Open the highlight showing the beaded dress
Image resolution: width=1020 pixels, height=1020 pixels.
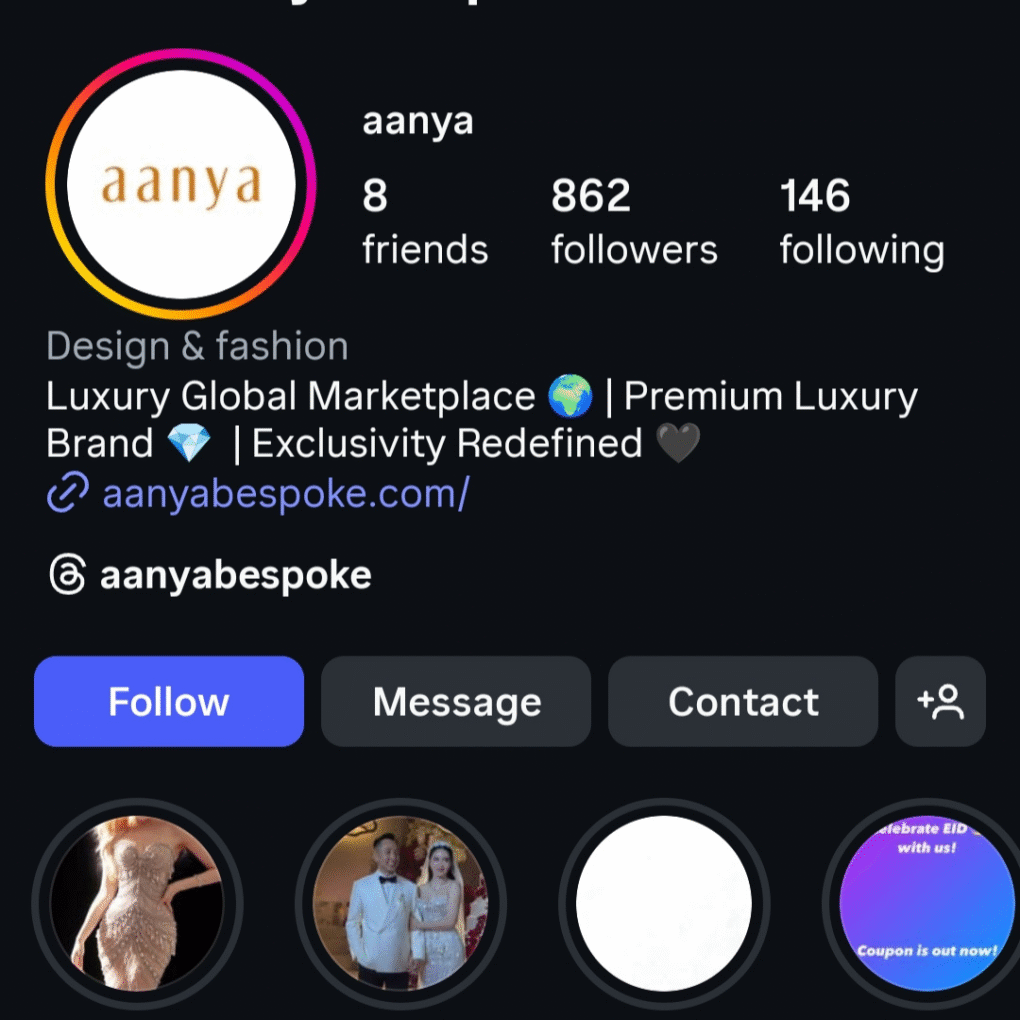pos(137,903)
